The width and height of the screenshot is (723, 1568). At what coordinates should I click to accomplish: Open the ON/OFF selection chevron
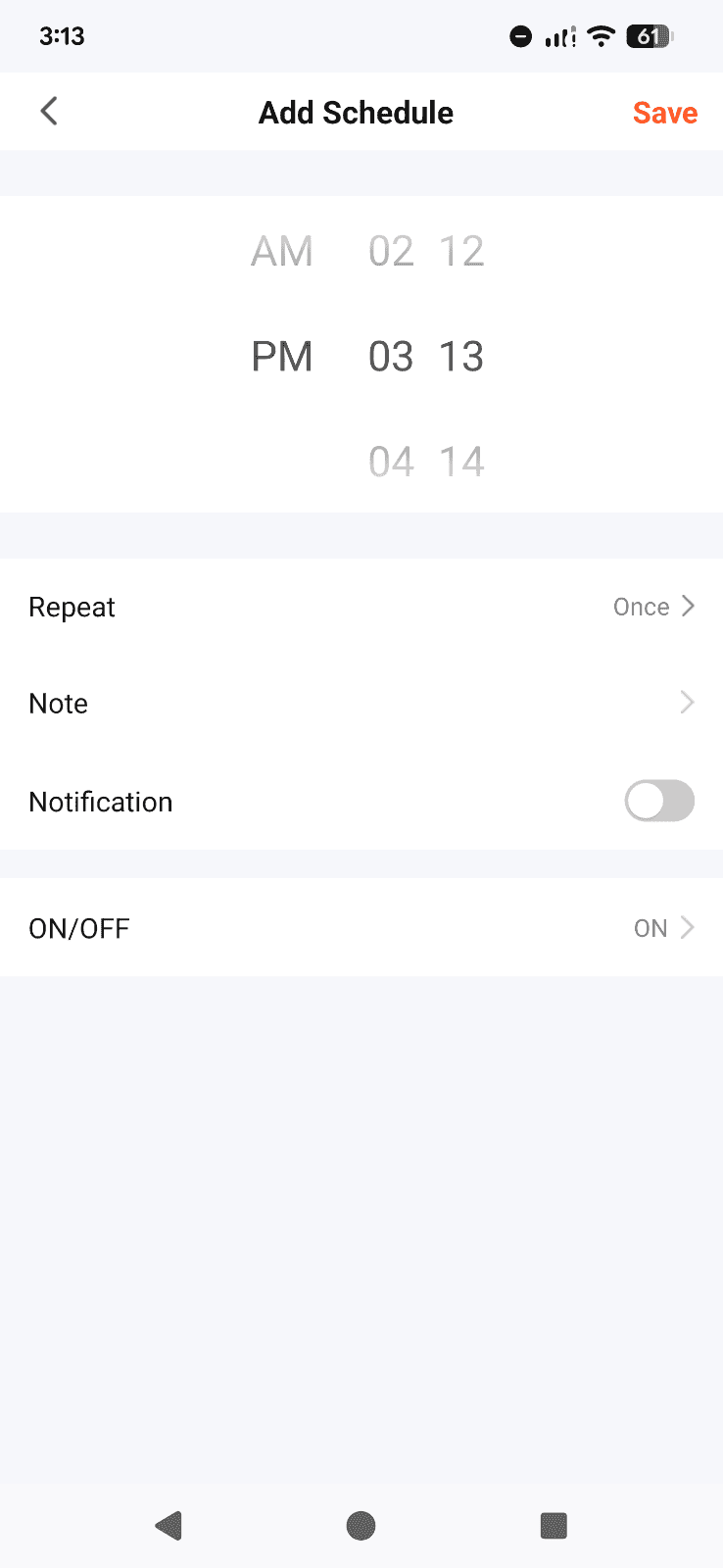686,927
